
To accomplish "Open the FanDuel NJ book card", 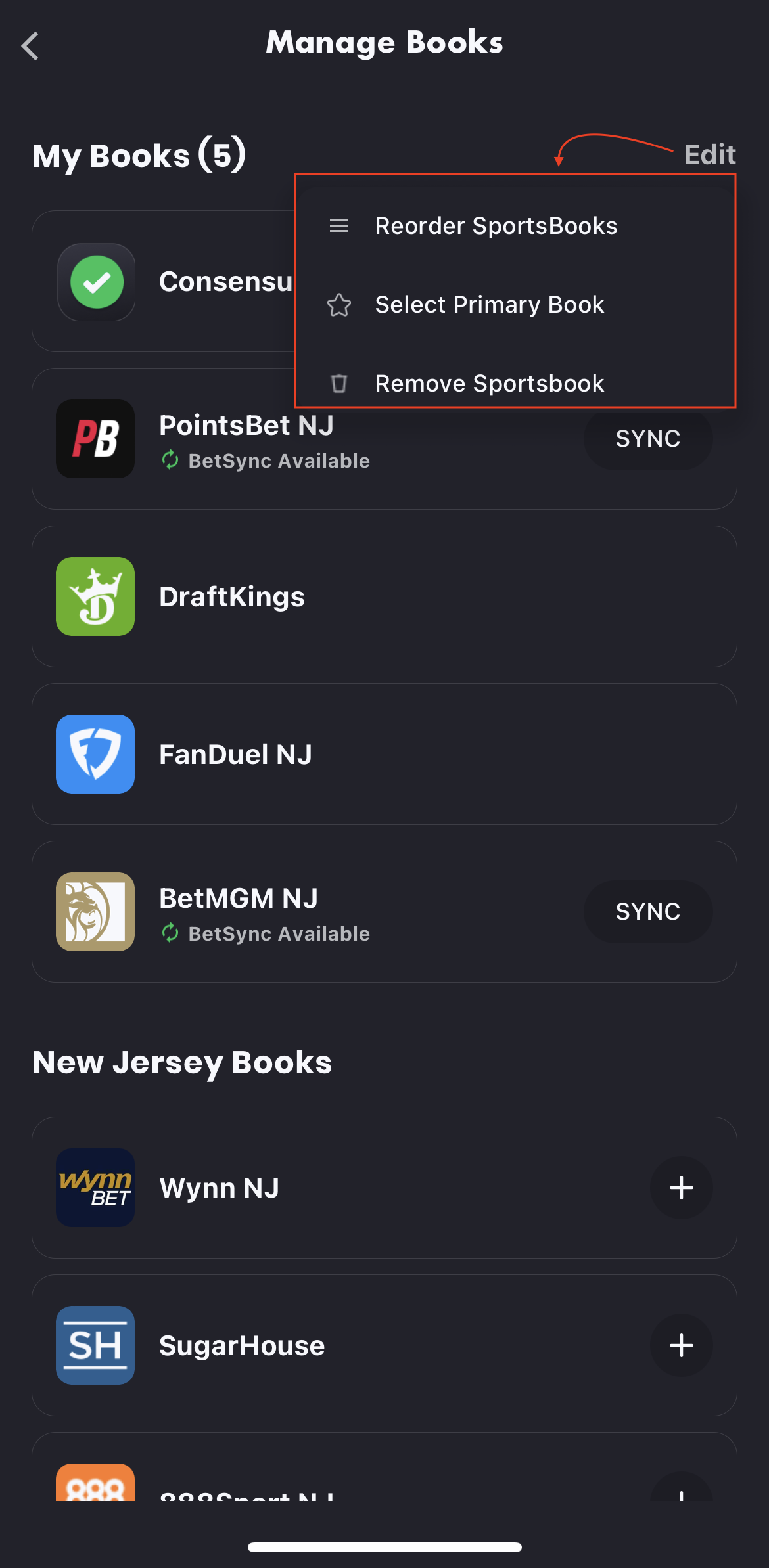I will click(384, 754).
